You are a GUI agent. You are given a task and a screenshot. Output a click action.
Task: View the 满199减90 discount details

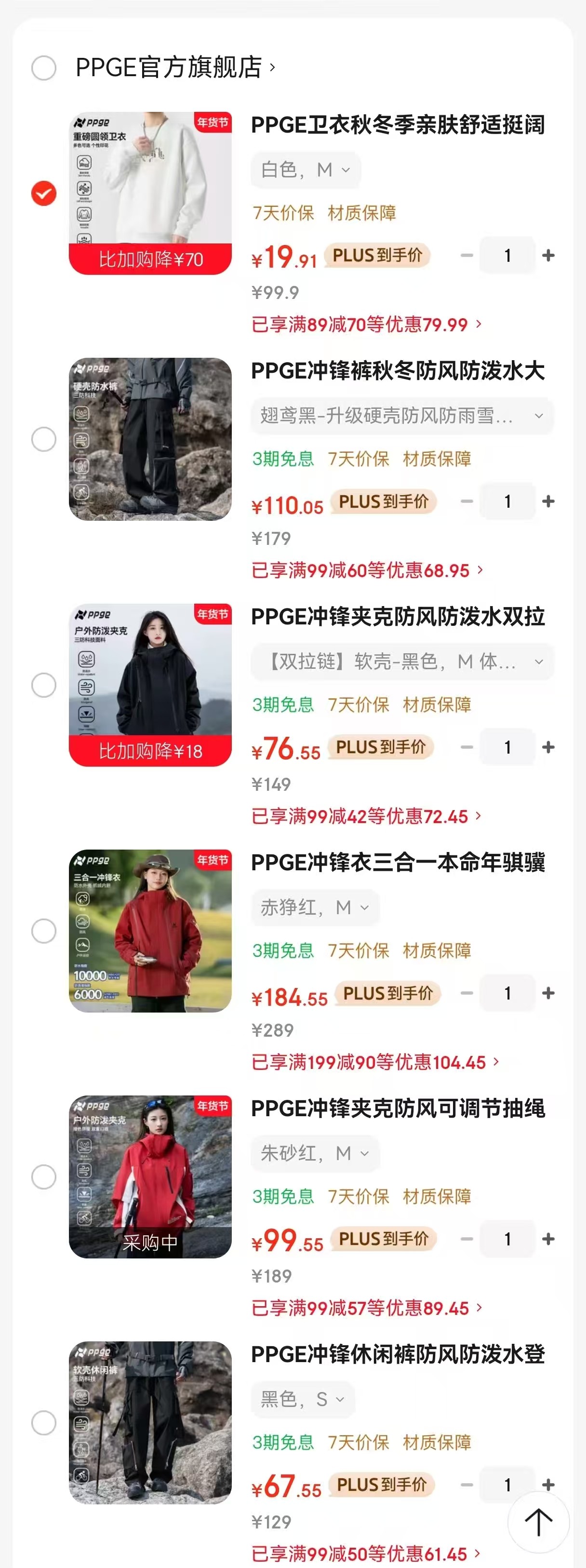[375, 1062]
